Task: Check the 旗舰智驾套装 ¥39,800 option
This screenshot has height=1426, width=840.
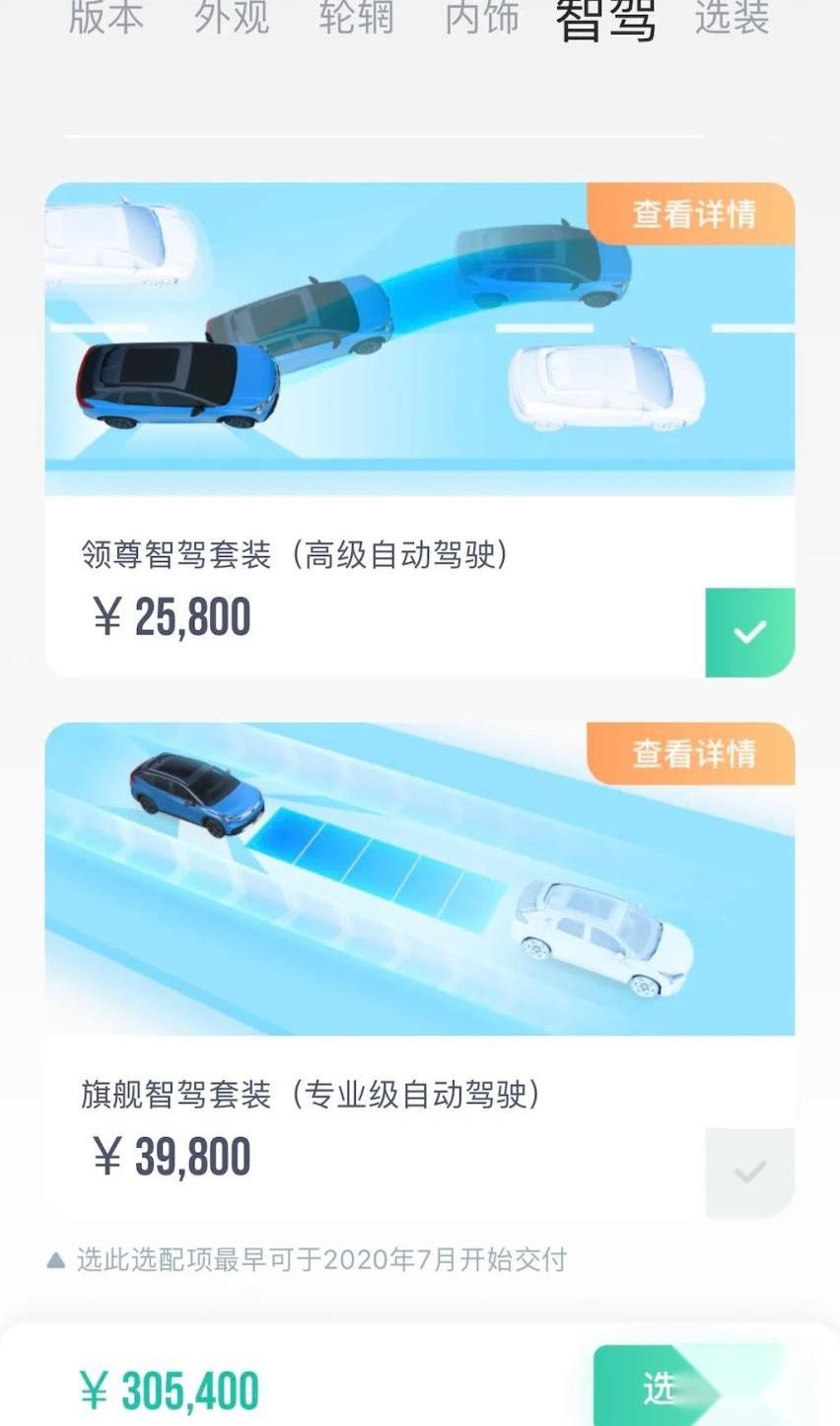Action: [750, 1173]
